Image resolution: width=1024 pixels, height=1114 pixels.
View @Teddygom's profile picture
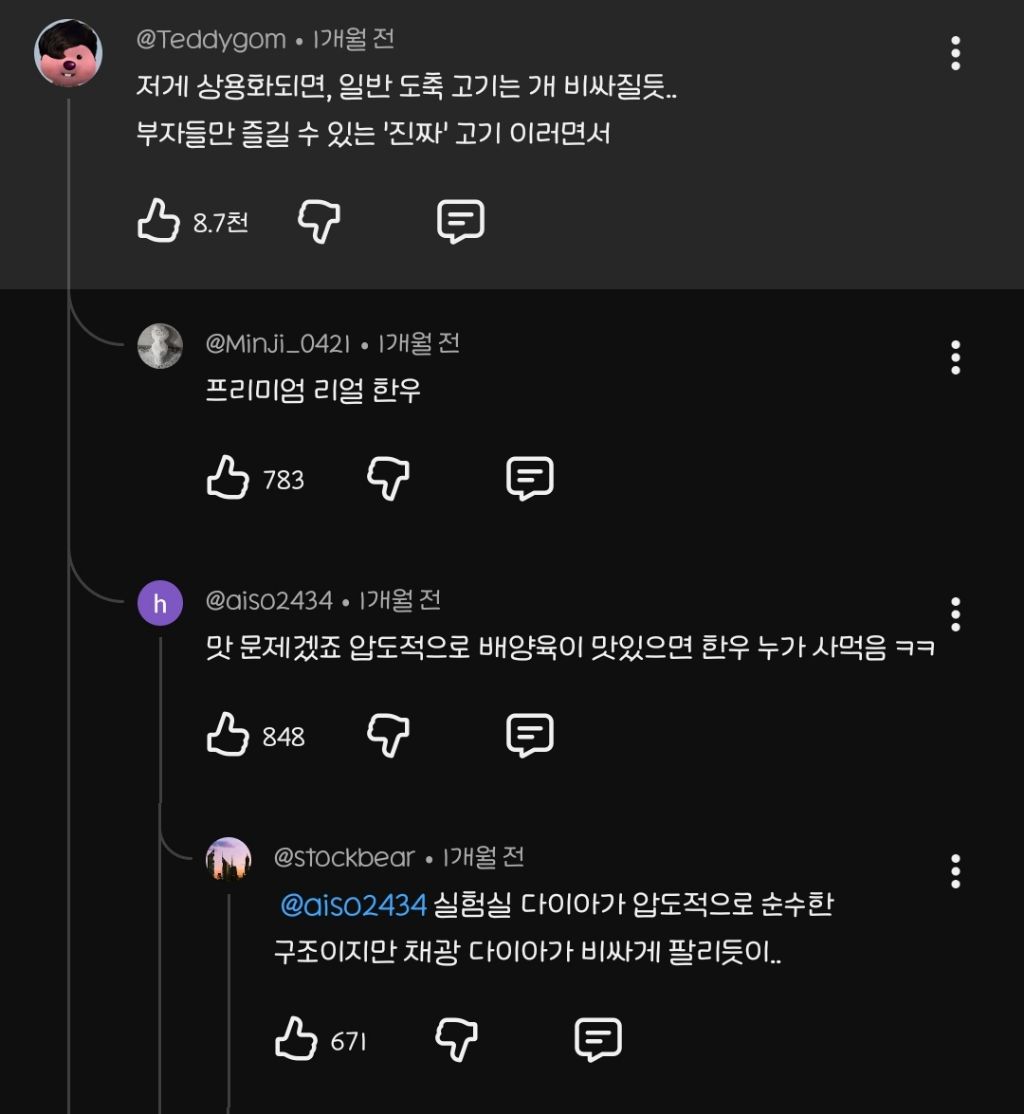point(68,53)
